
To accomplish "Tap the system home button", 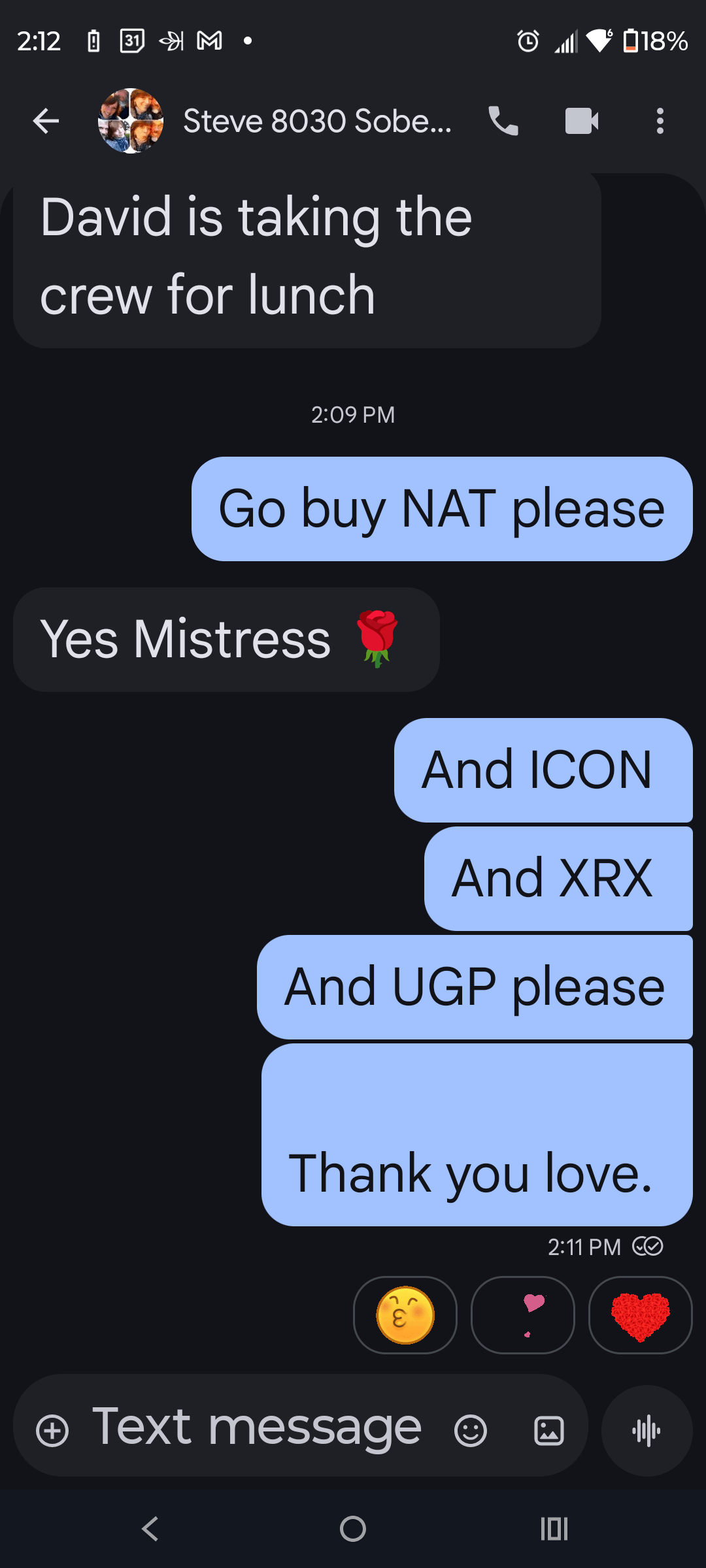I will (353, 1529).
